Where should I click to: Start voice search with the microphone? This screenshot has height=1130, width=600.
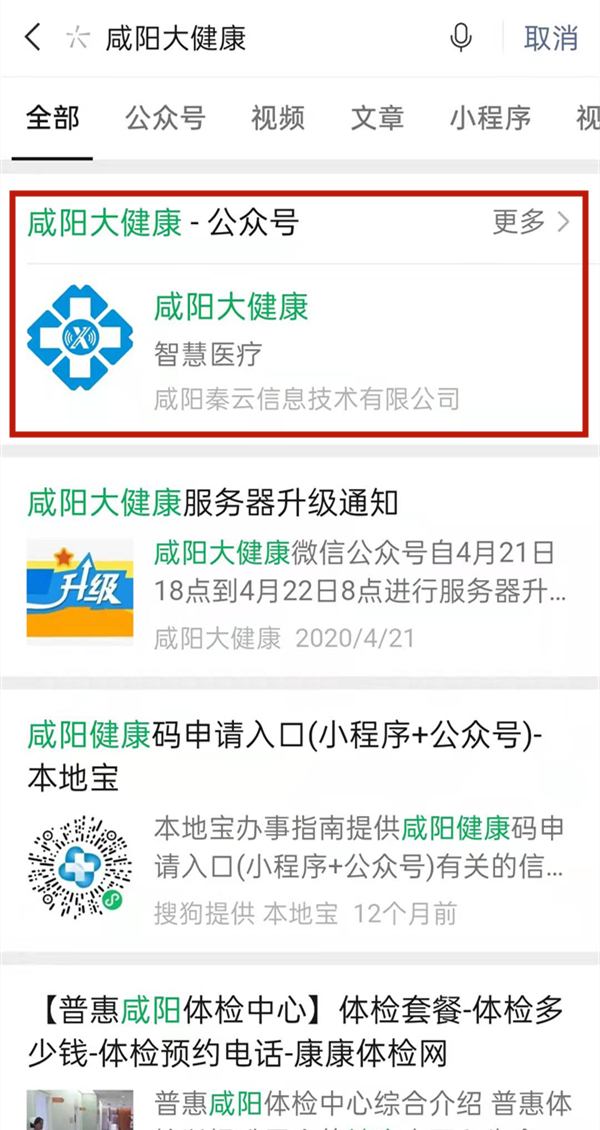[x=461, y=39]
